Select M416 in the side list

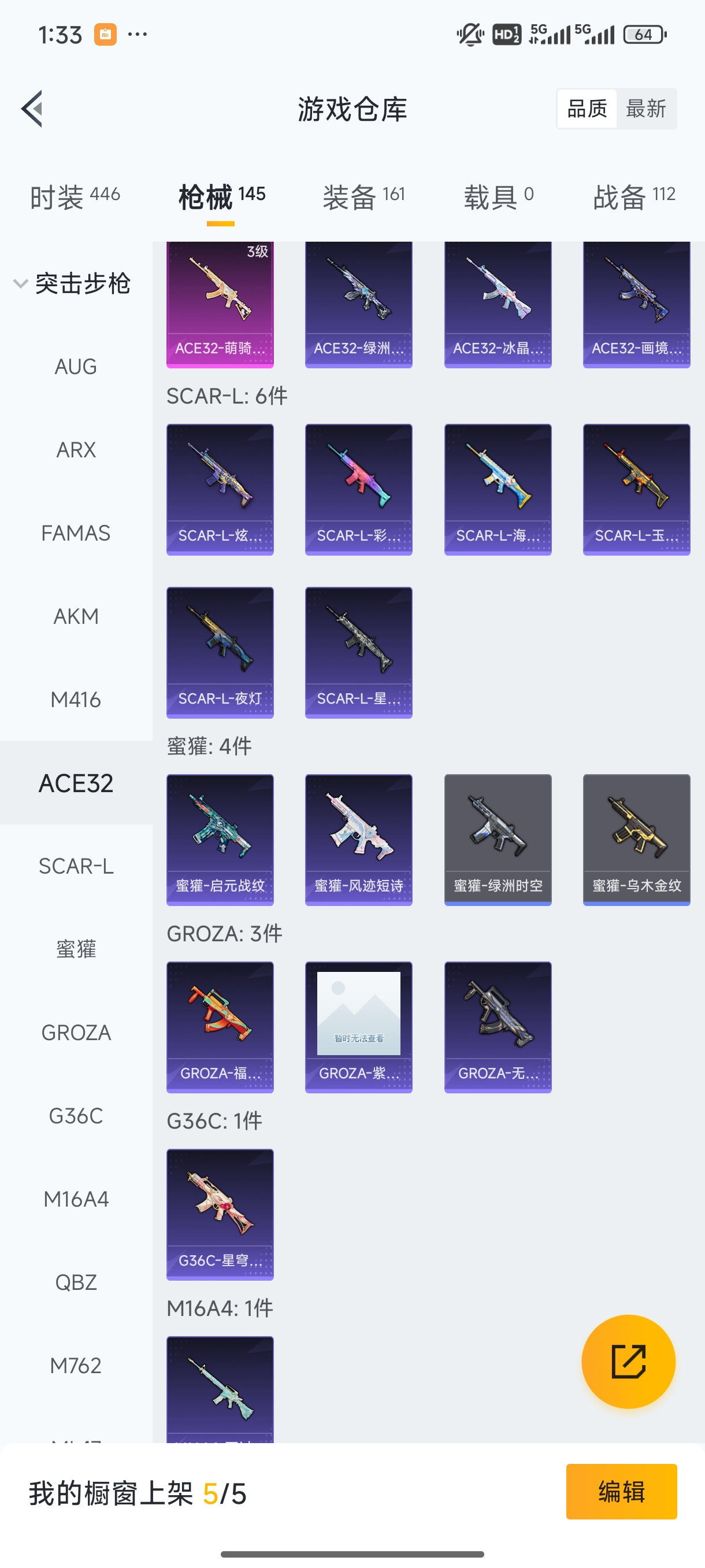(x=76, y=700)
